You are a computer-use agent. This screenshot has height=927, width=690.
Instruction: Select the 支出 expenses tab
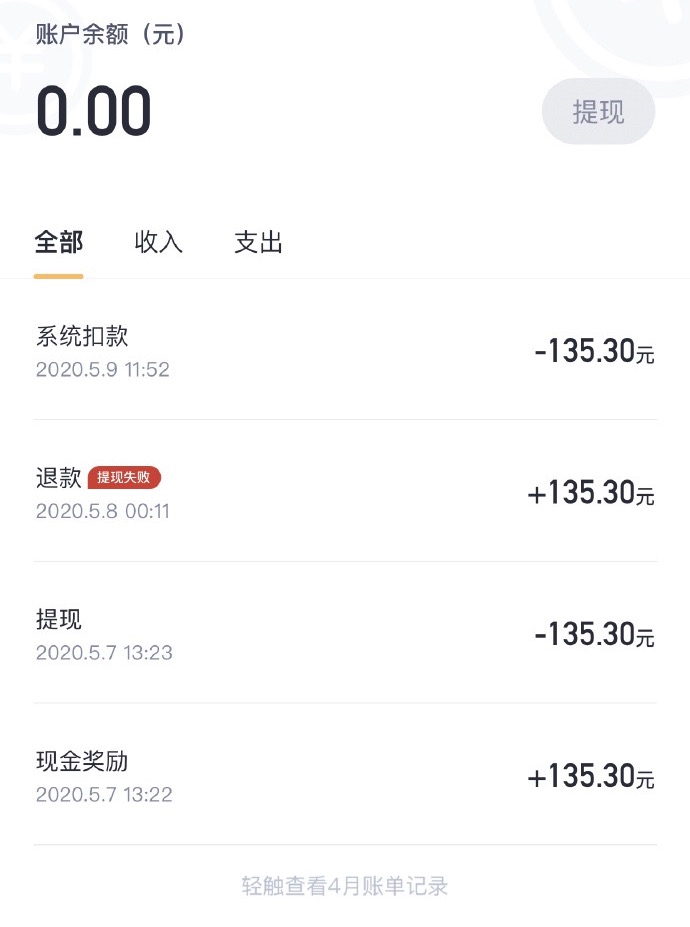[259, 243]
